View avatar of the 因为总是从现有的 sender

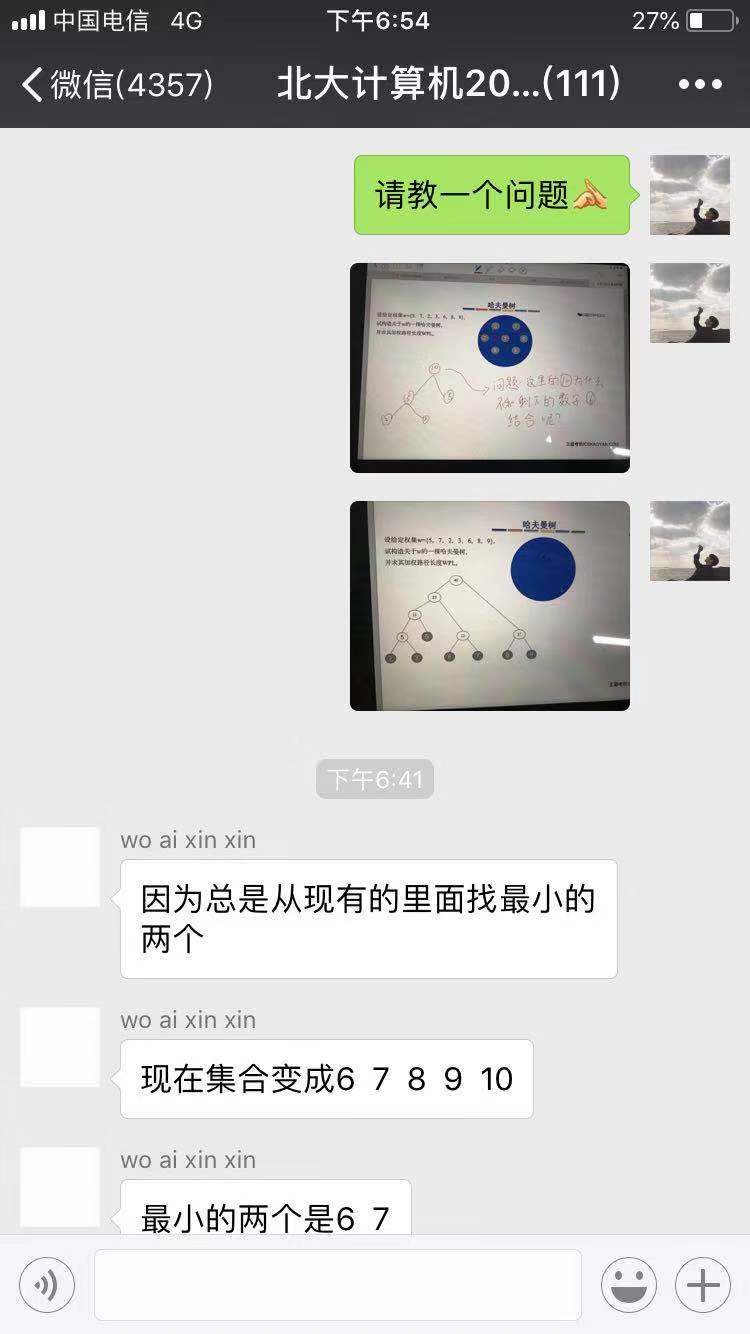pos(60,867)
